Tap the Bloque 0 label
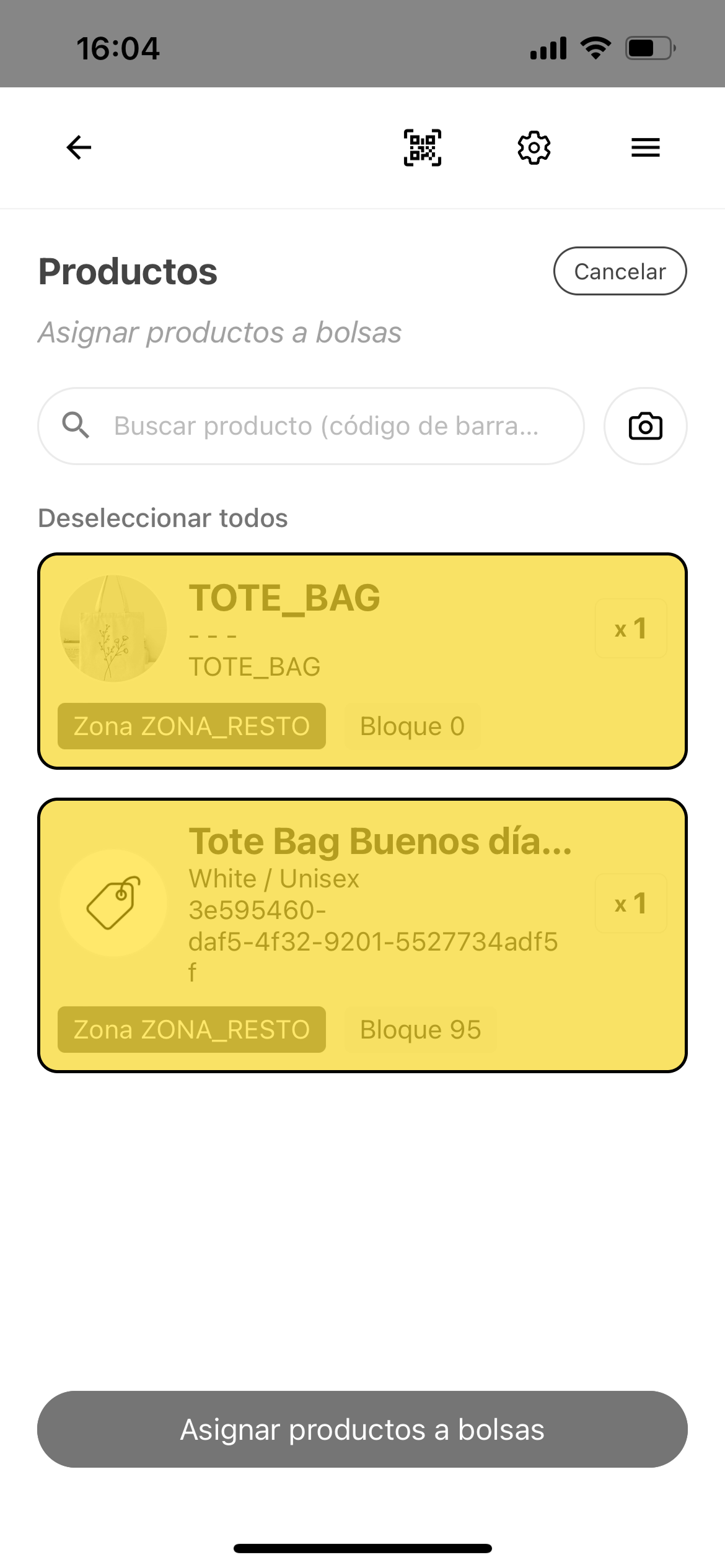The height and width of the screenshot is (1568, 725). click(411, 726)
